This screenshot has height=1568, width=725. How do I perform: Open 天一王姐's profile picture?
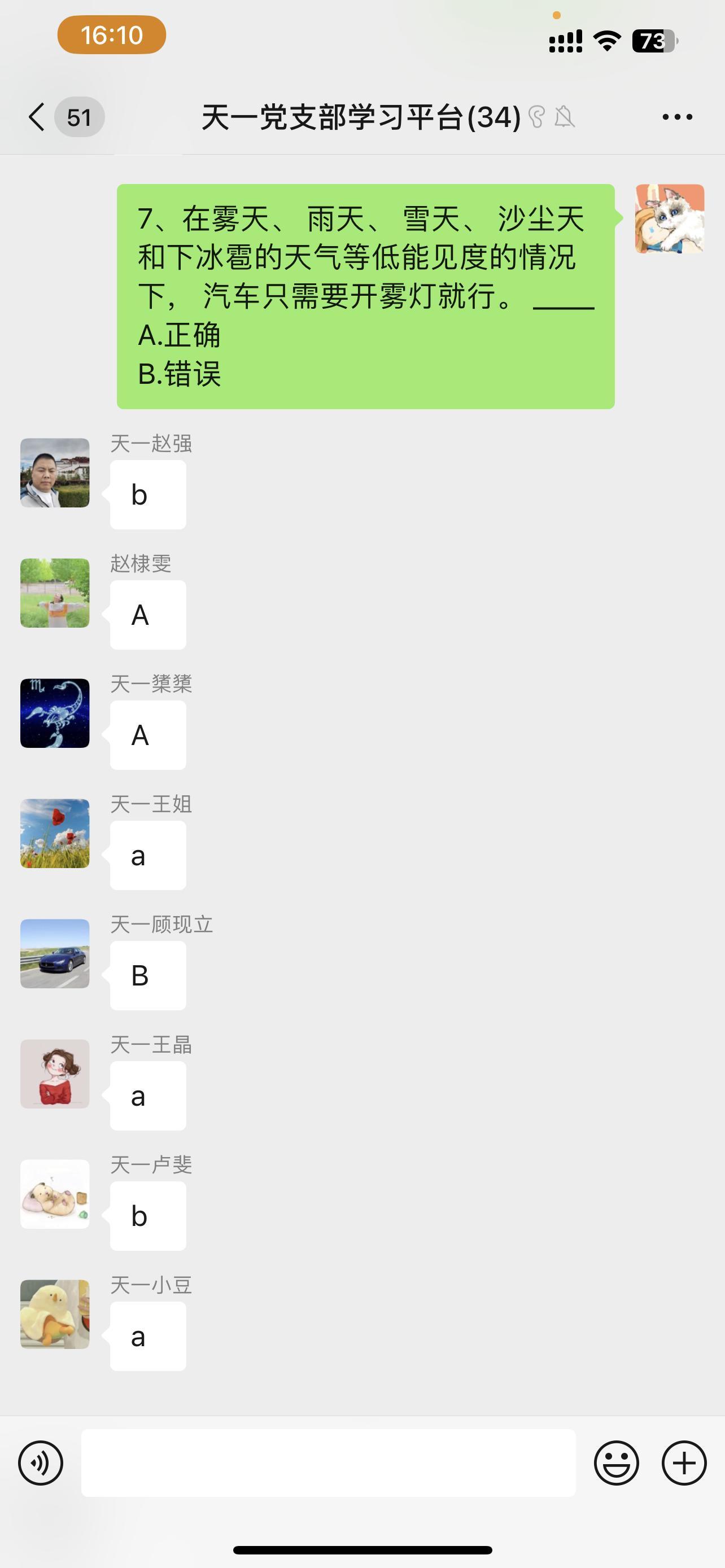coord(55,833)
